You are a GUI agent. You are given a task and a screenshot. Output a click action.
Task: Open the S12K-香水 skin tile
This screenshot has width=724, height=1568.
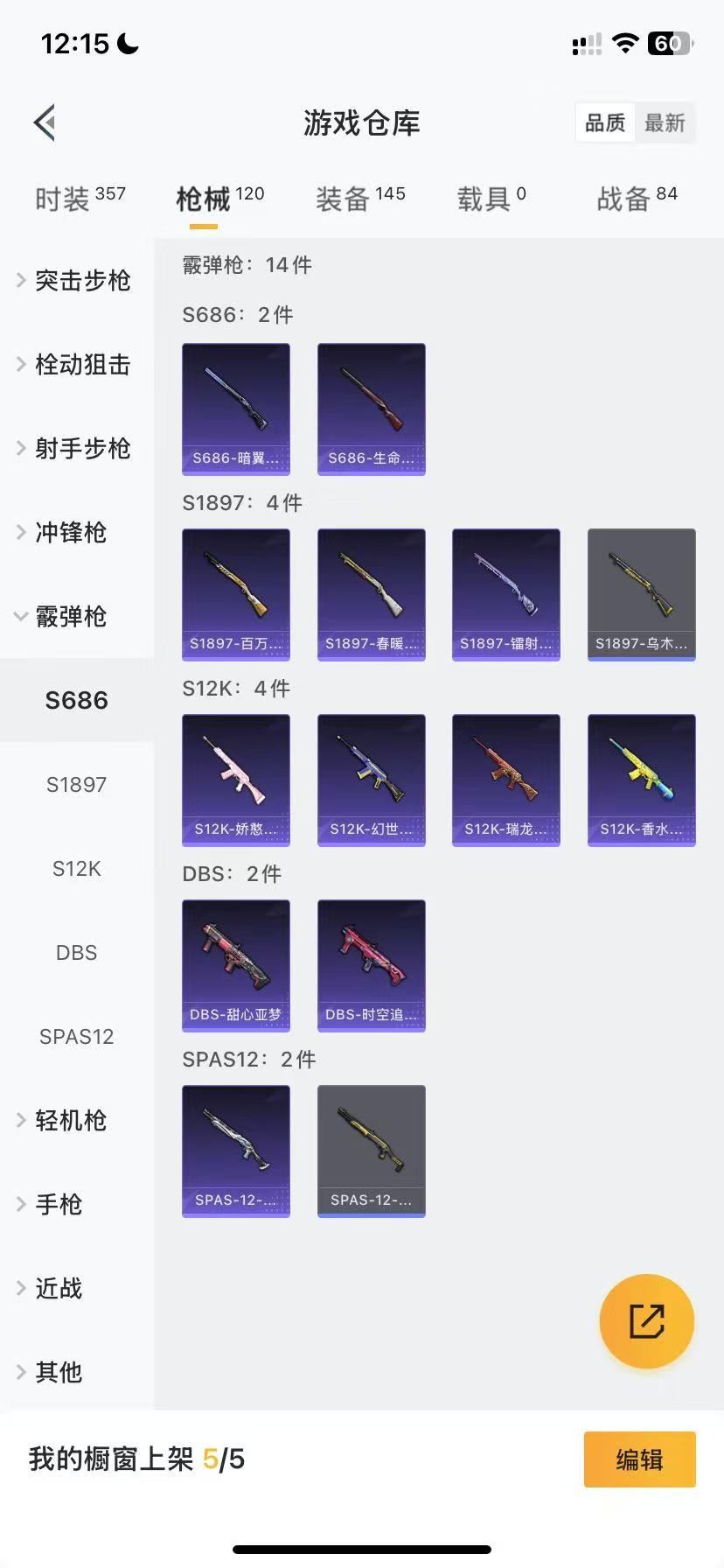click(x=642, y=780)
